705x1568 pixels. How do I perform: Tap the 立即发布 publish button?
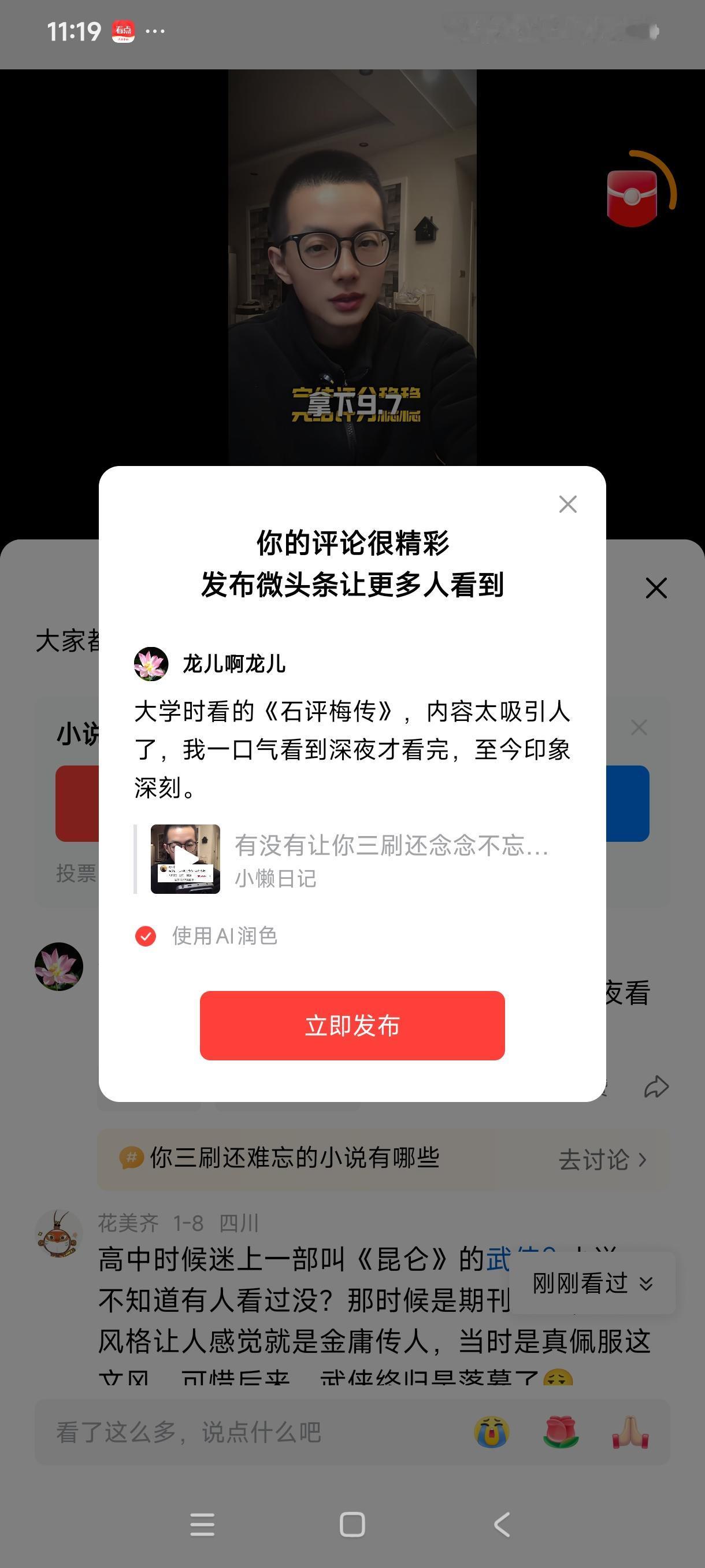(x=352, y=1025)
